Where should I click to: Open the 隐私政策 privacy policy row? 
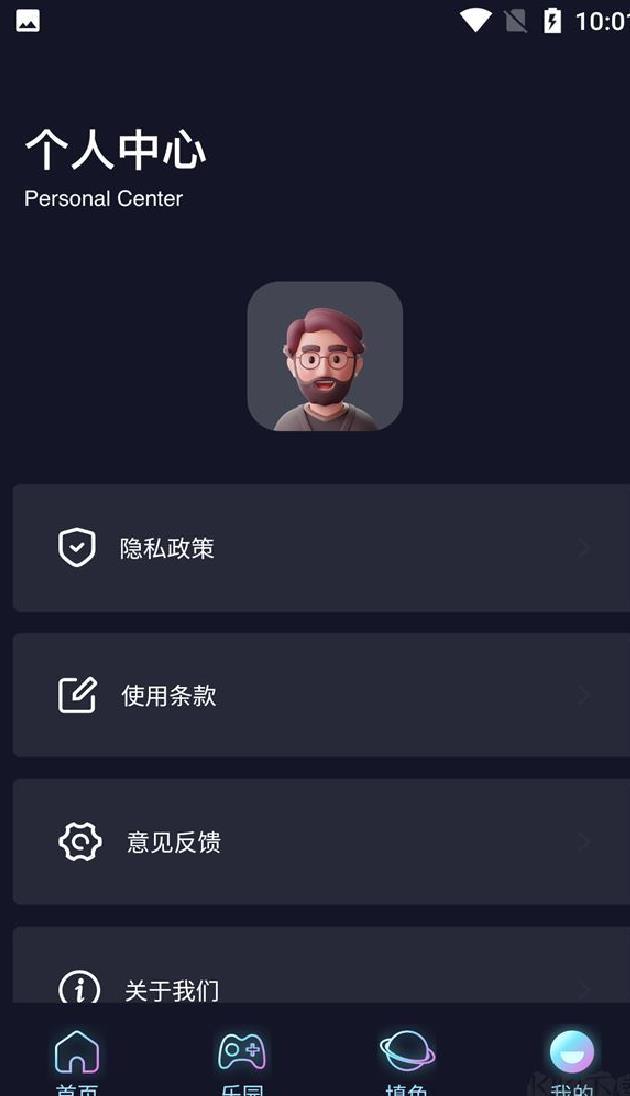tap(320, 548)
